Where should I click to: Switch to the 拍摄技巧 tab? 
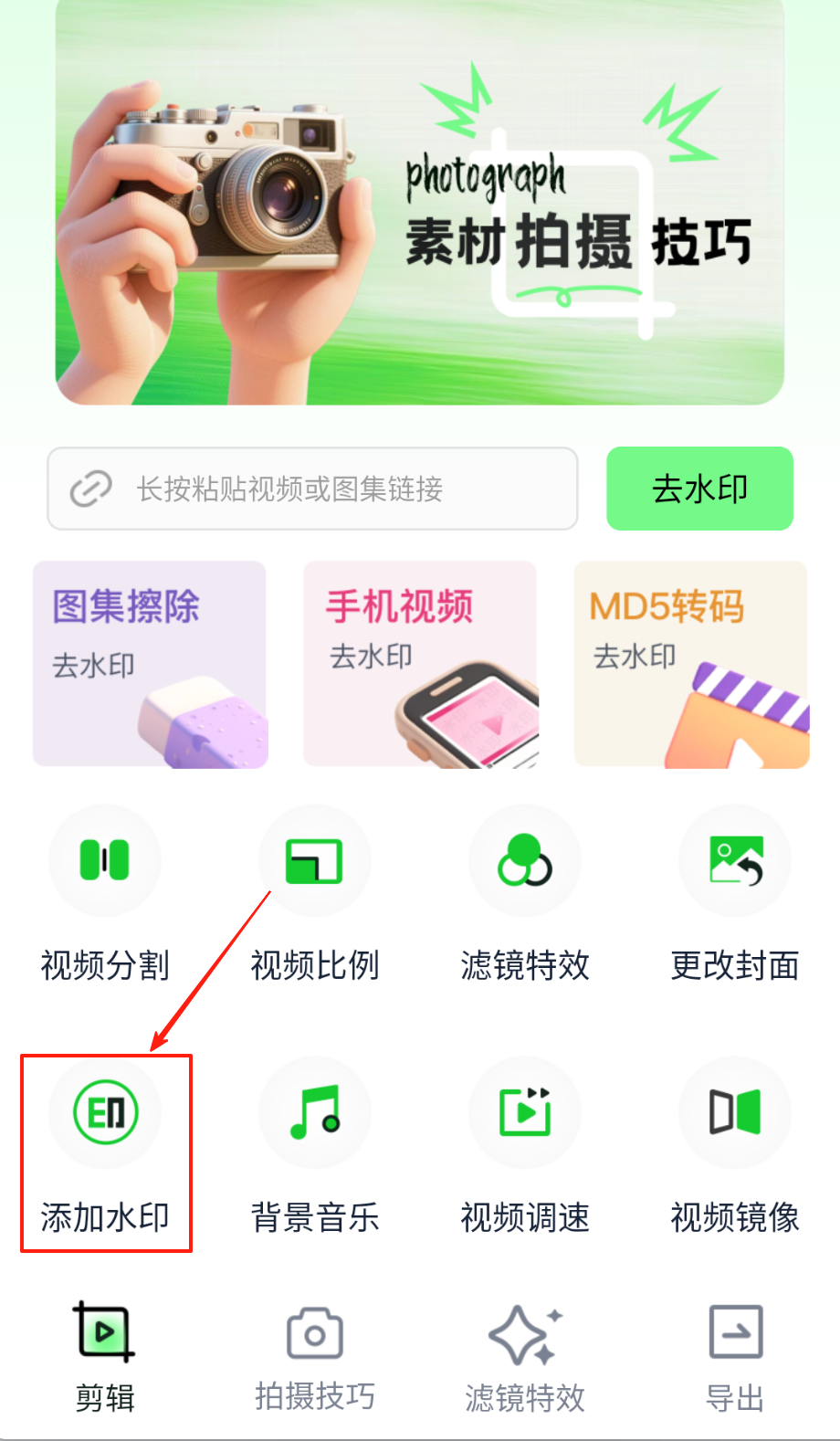[x=315, y=1356]
